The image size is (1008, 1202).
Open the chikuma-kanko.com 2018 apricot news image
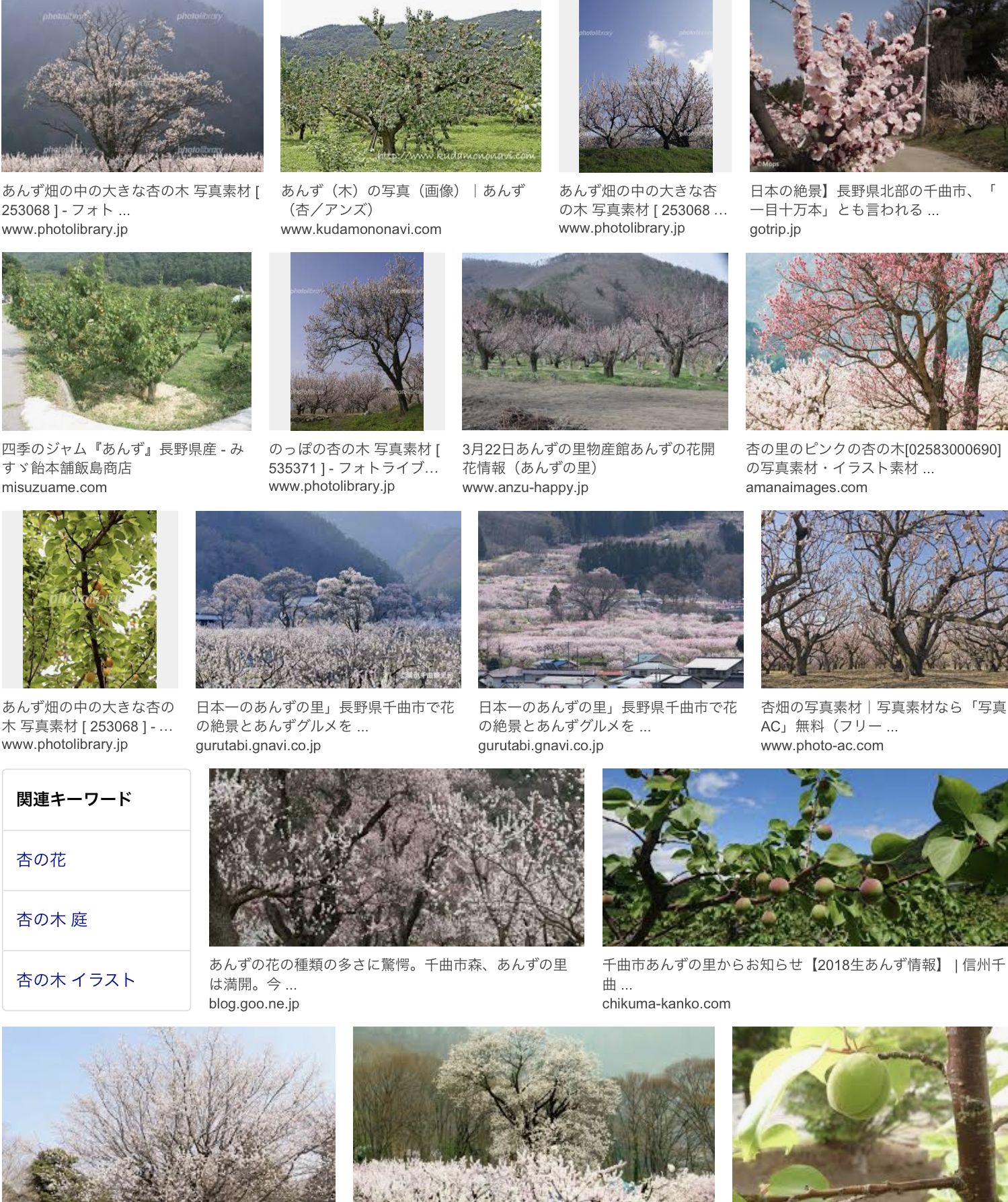[x=804, y=858]
